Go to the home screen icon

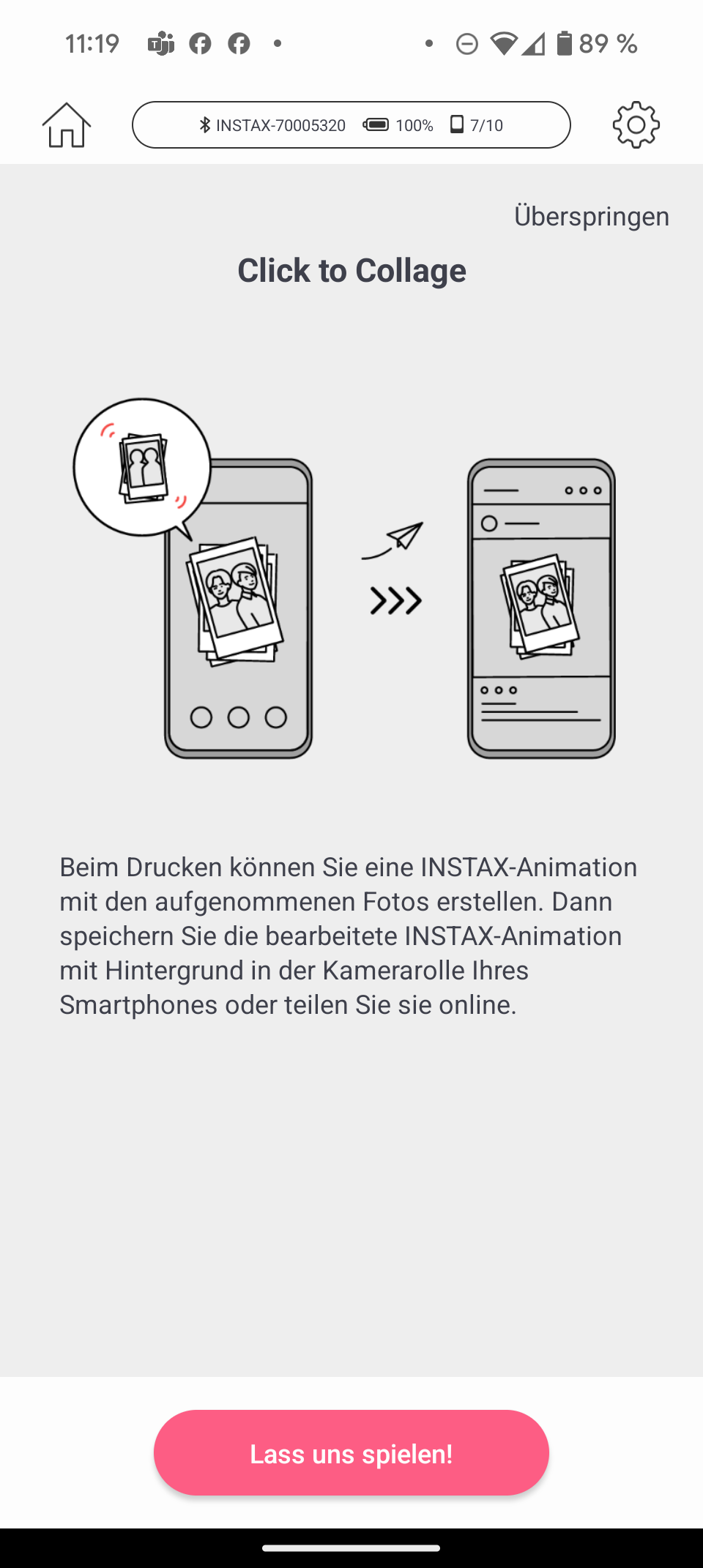coord(66,125)
